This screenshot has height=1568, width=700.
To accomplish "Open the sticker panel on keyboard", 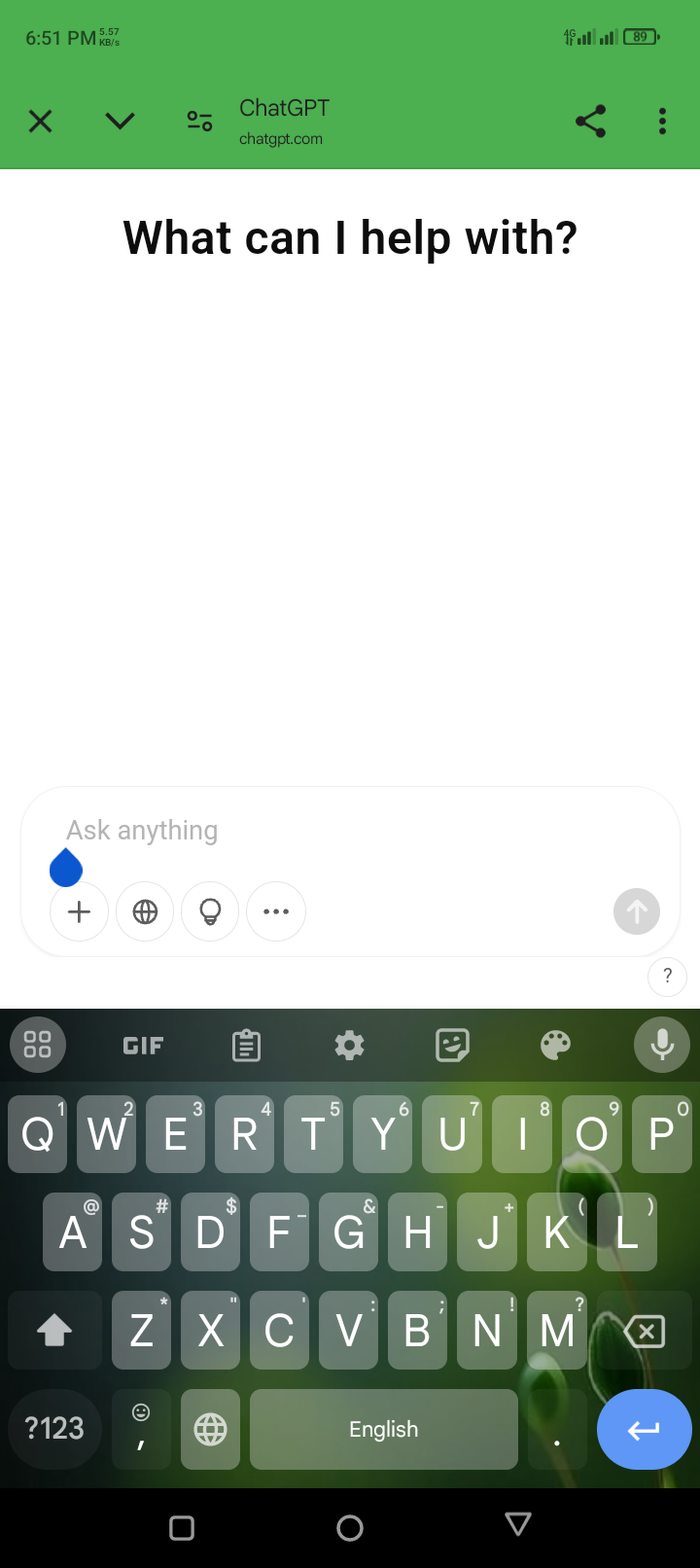I will (452, 1046).
